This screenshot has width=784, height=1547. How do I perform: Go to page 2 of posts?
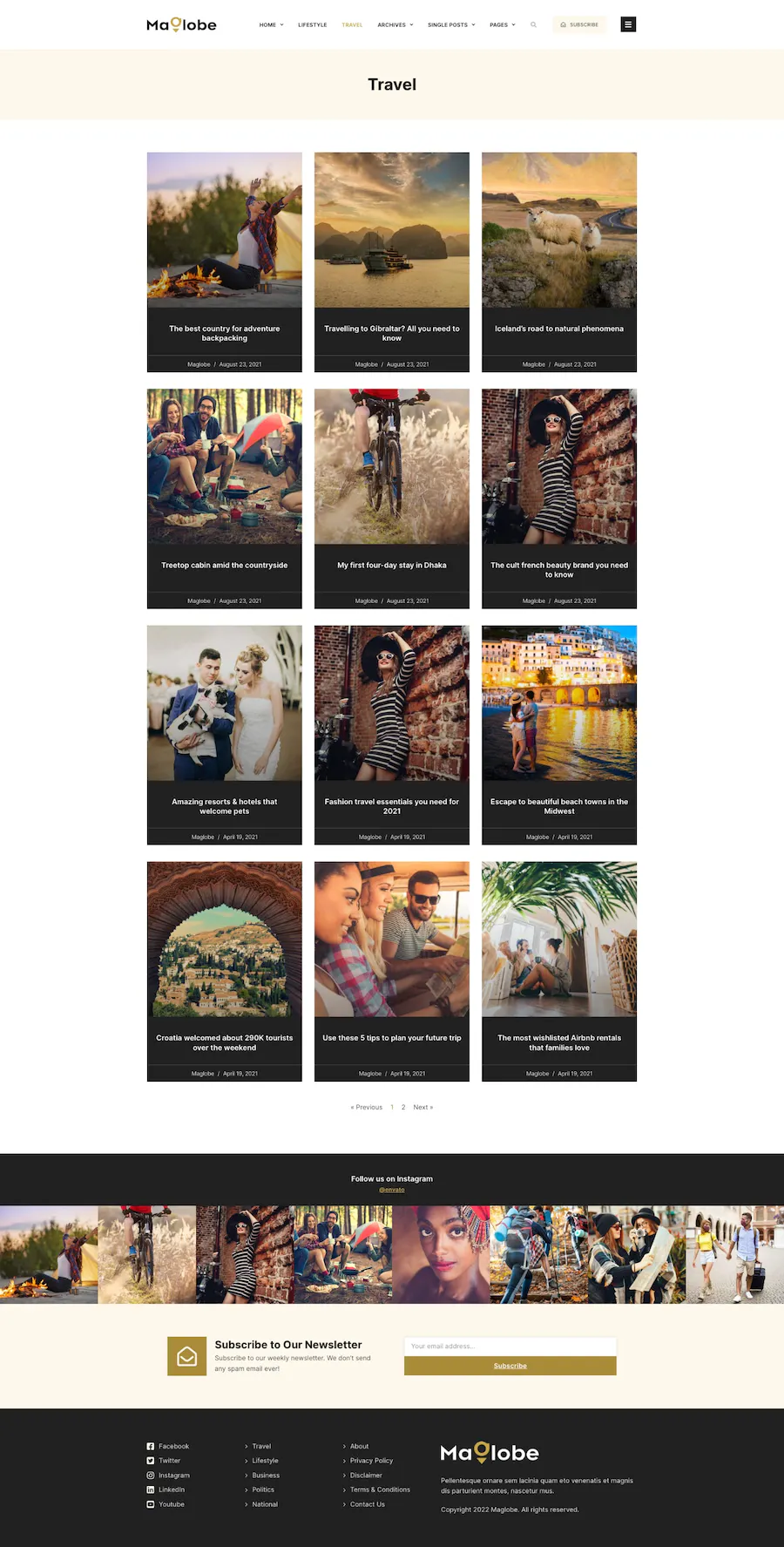[x=403, y=1107]
